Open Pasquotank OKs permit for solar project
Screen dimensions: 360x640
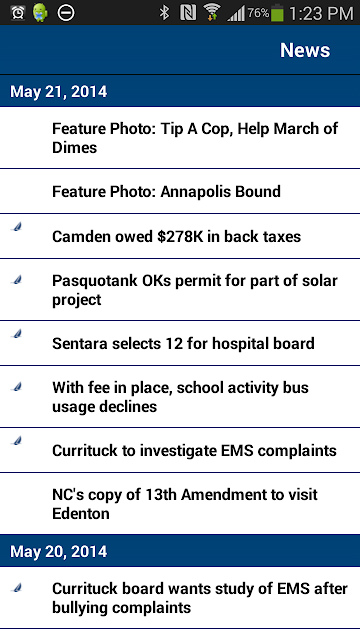pyautogui.click(x=180, y=290)
